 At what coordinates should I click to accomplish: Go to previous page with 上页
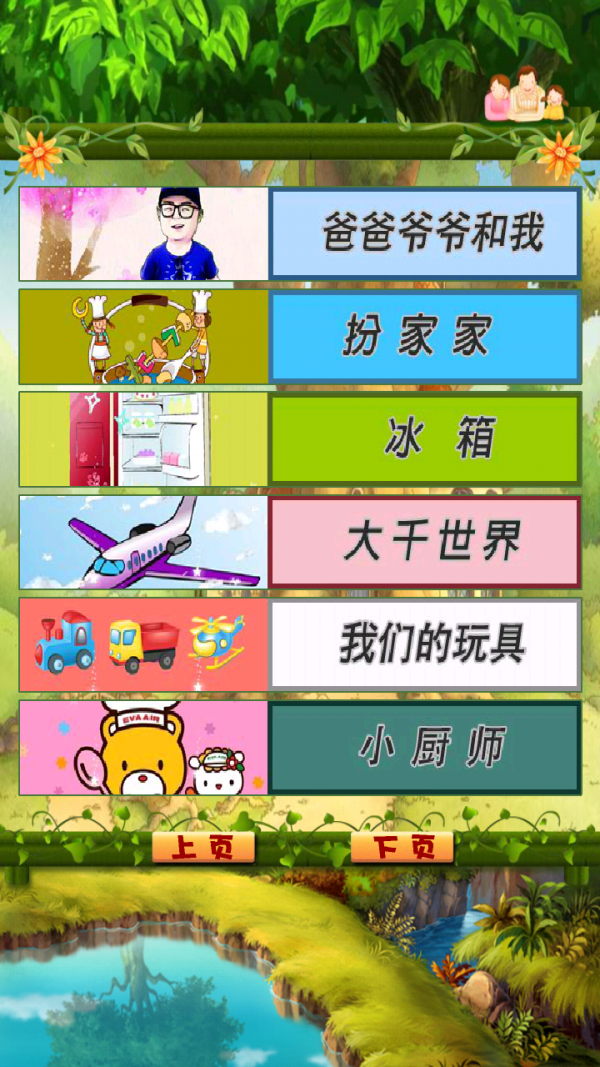[203, 848]
